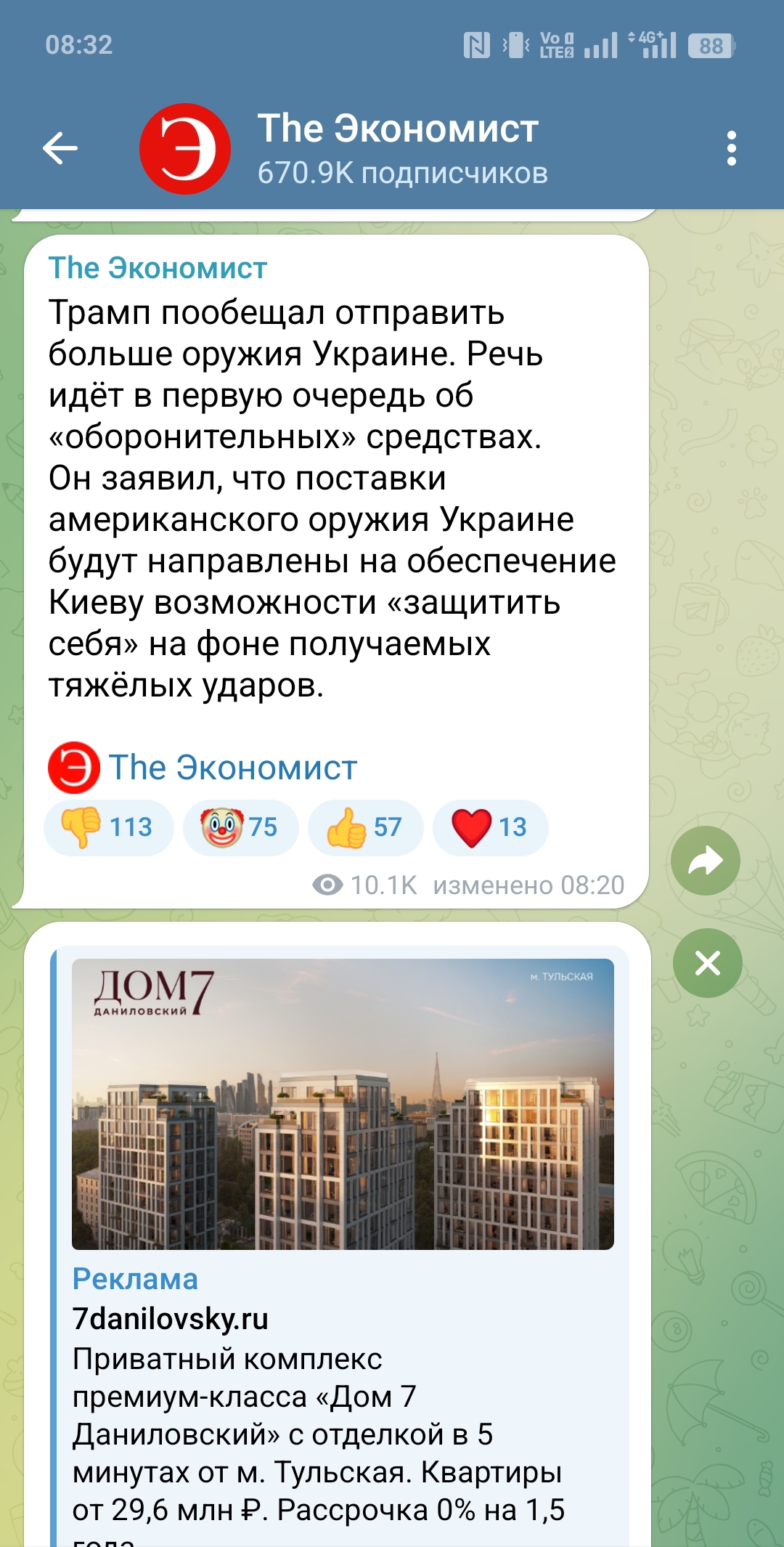React with thumbs up (57)
Image resolution: width=784 pixels, height=1547 pixels.
point(365,827)
